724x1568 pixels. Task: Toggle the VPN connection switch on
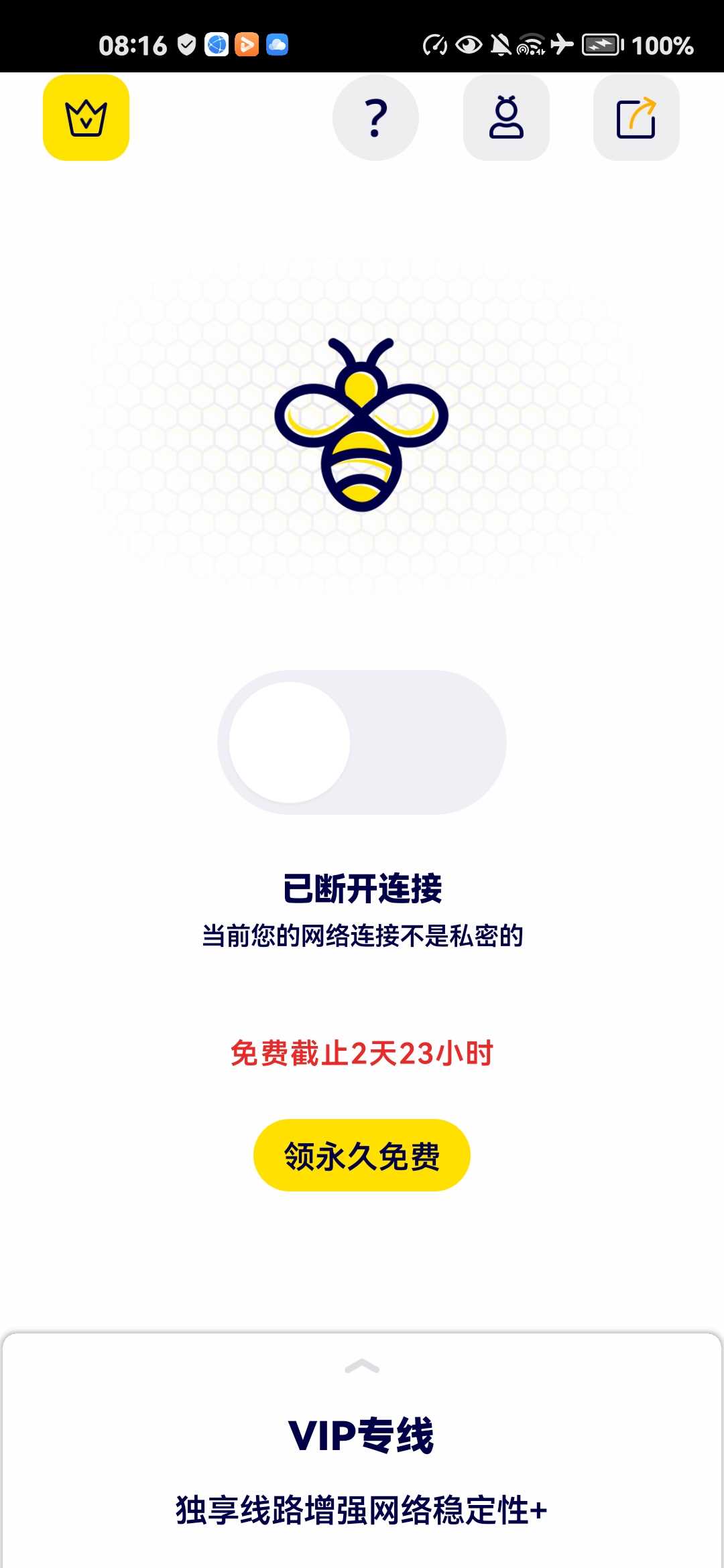tap(361, 742)
